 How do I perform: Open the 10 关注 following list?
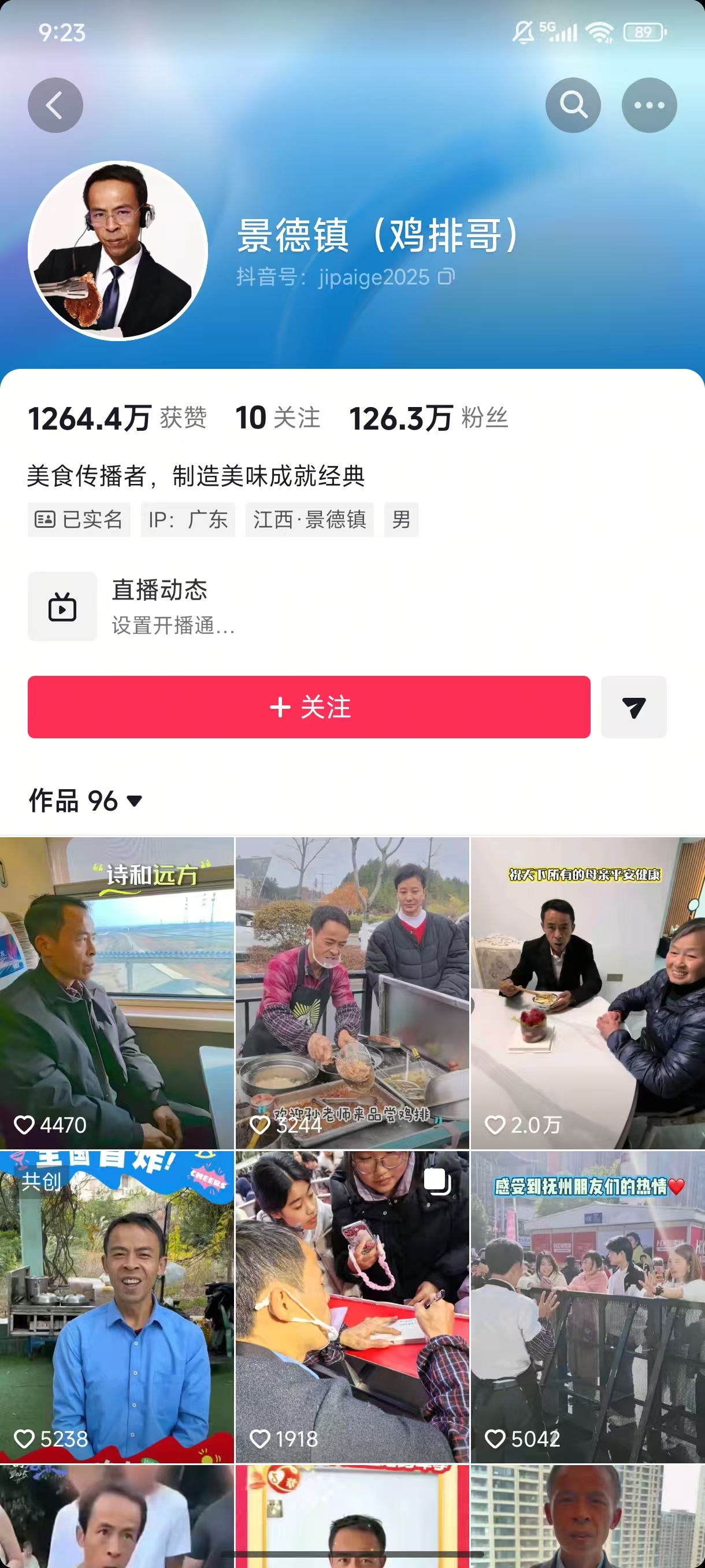pyautogui.click(x=277, y=418)
